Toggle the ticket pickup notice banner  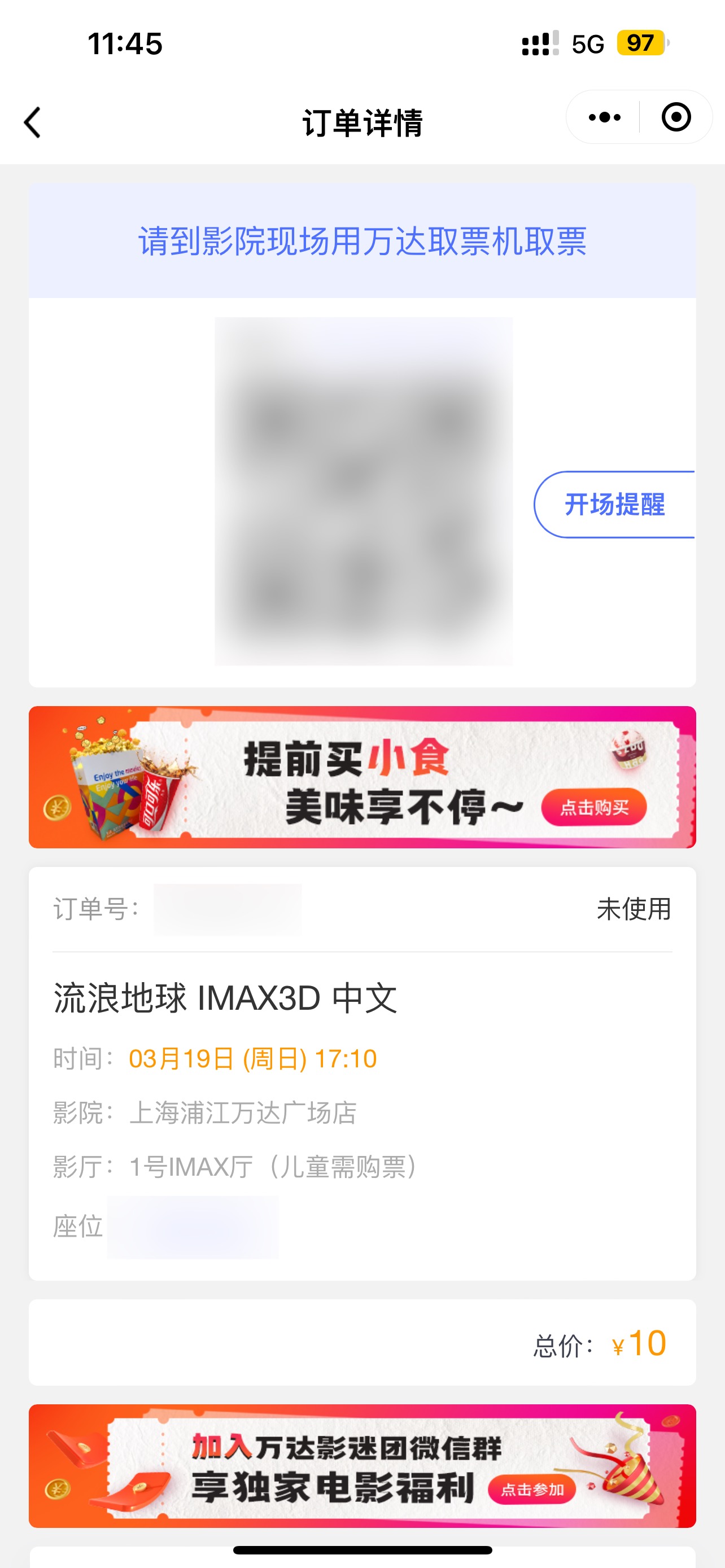click(362, 242)
